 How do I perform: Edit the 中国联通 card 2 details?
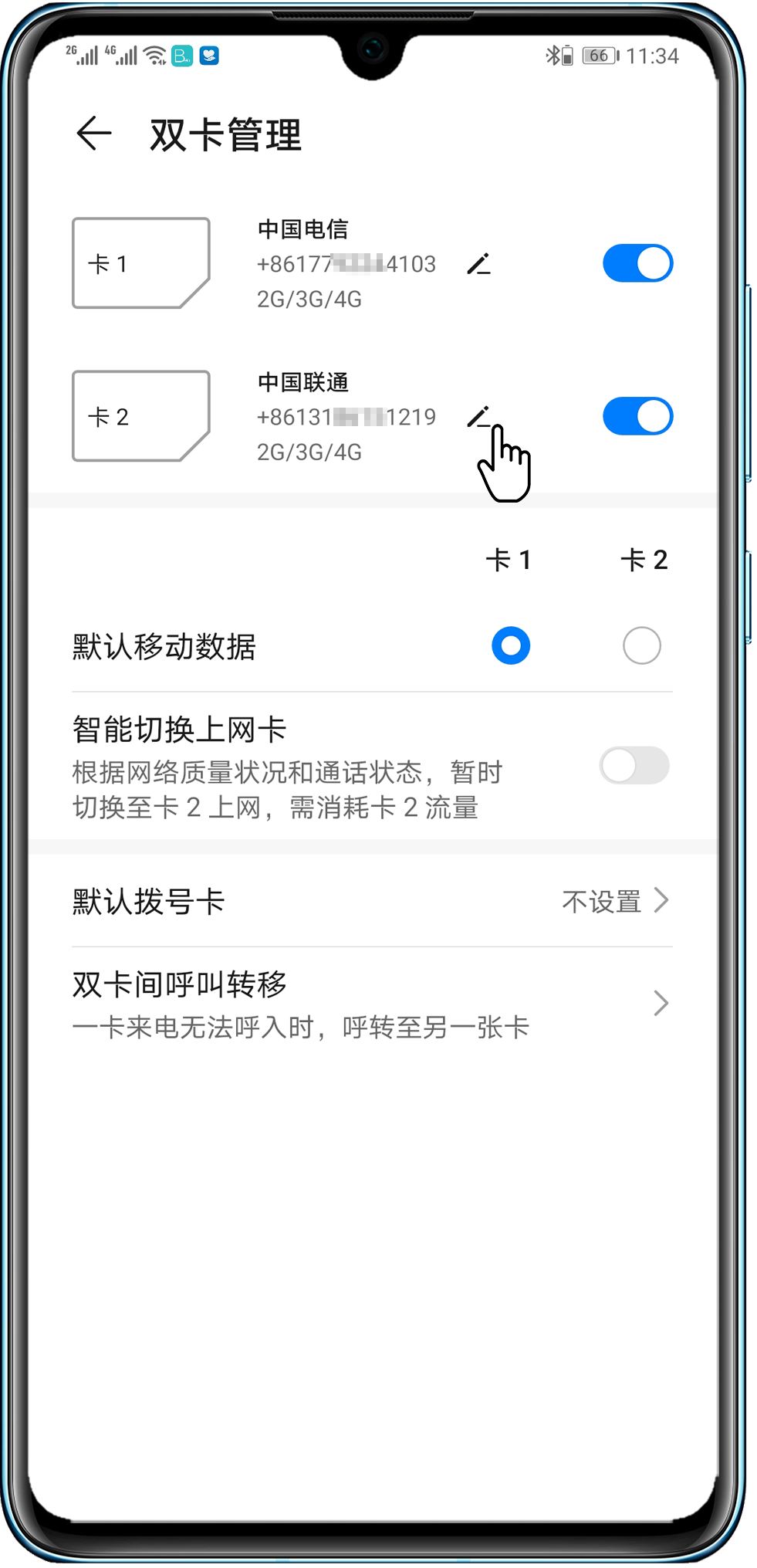coord(478,417)
